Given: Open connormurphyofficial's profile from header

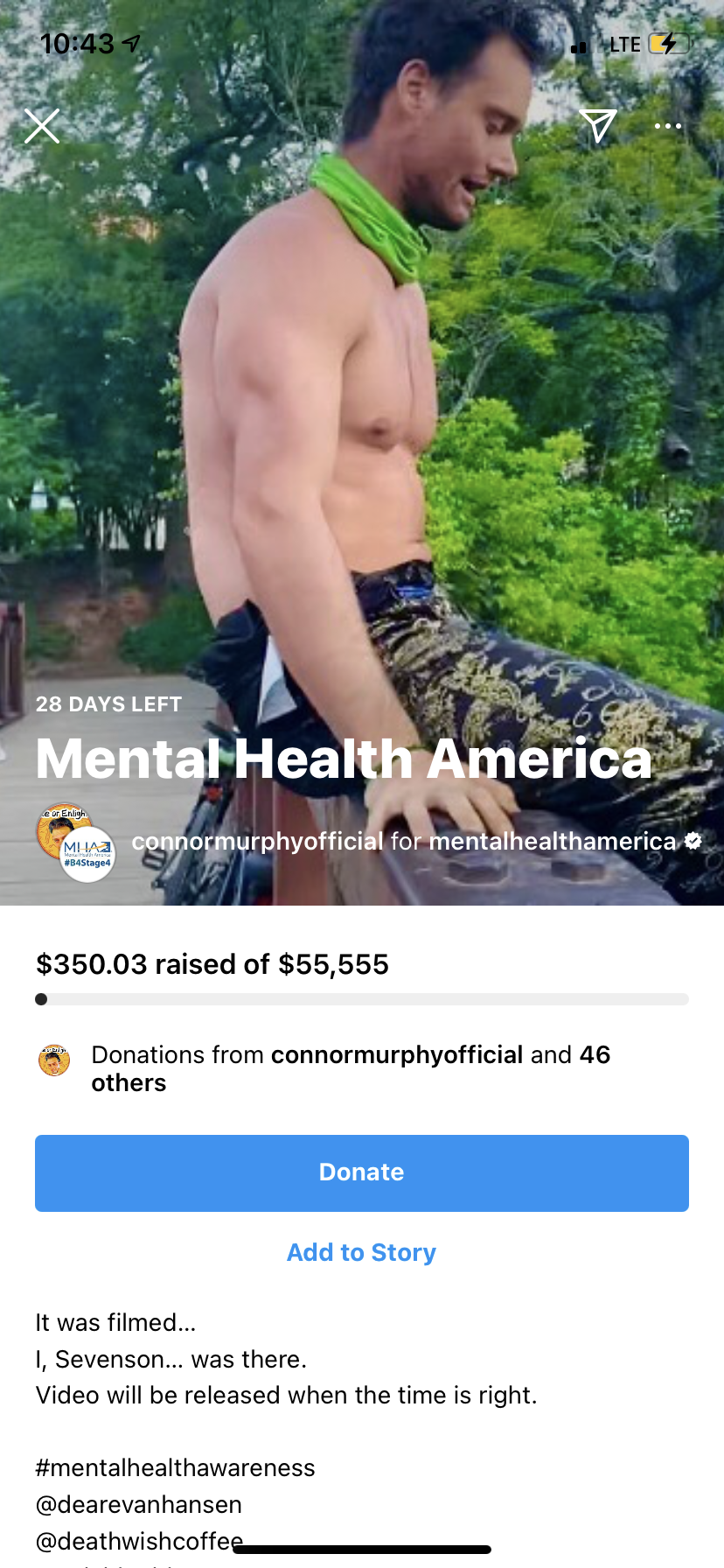Looking at the screenshot, I should tap(257, 842).
